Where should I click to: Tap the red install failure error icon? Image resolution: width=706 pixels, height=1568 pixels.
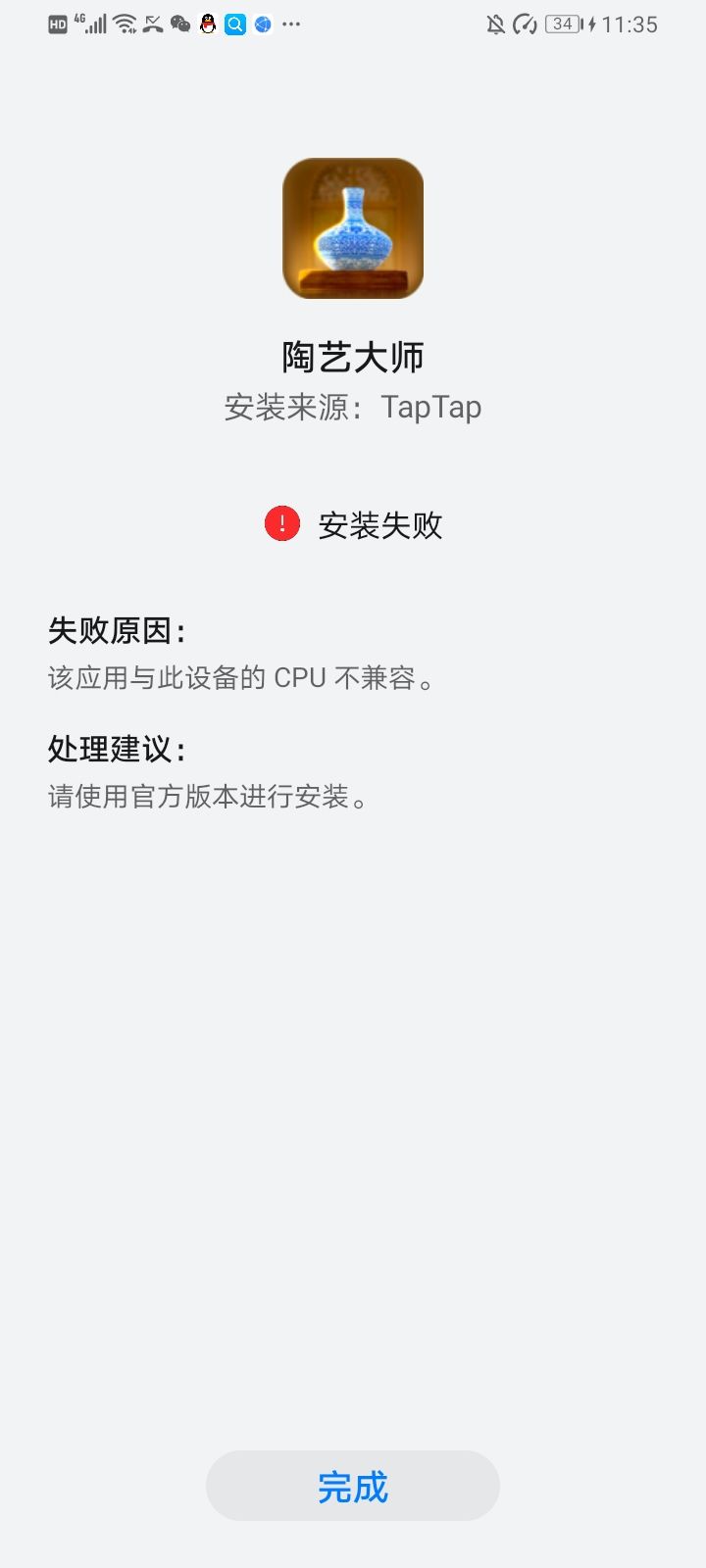pos(280,524)
